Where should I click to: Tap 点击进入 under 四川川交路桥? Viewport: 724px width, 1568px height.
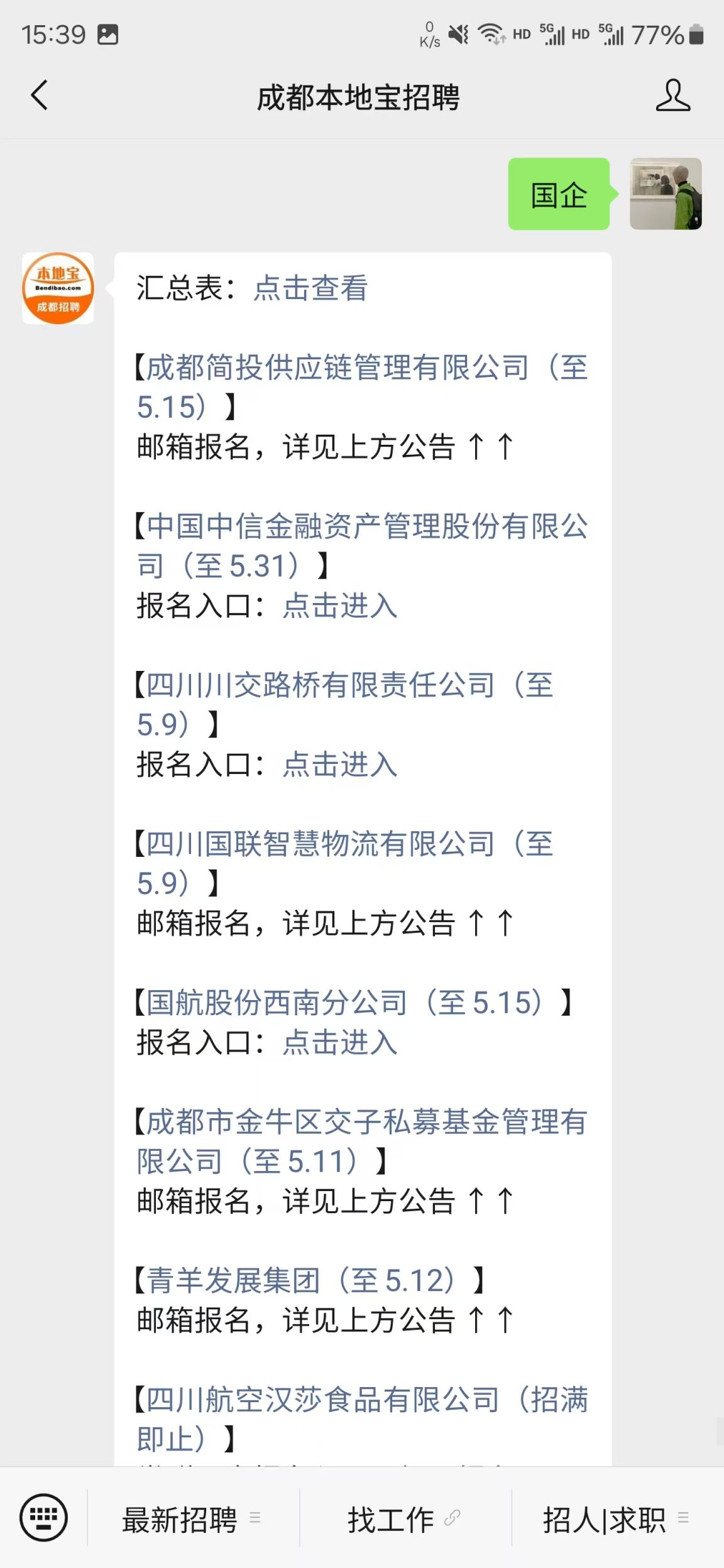(x=339, y=765)
